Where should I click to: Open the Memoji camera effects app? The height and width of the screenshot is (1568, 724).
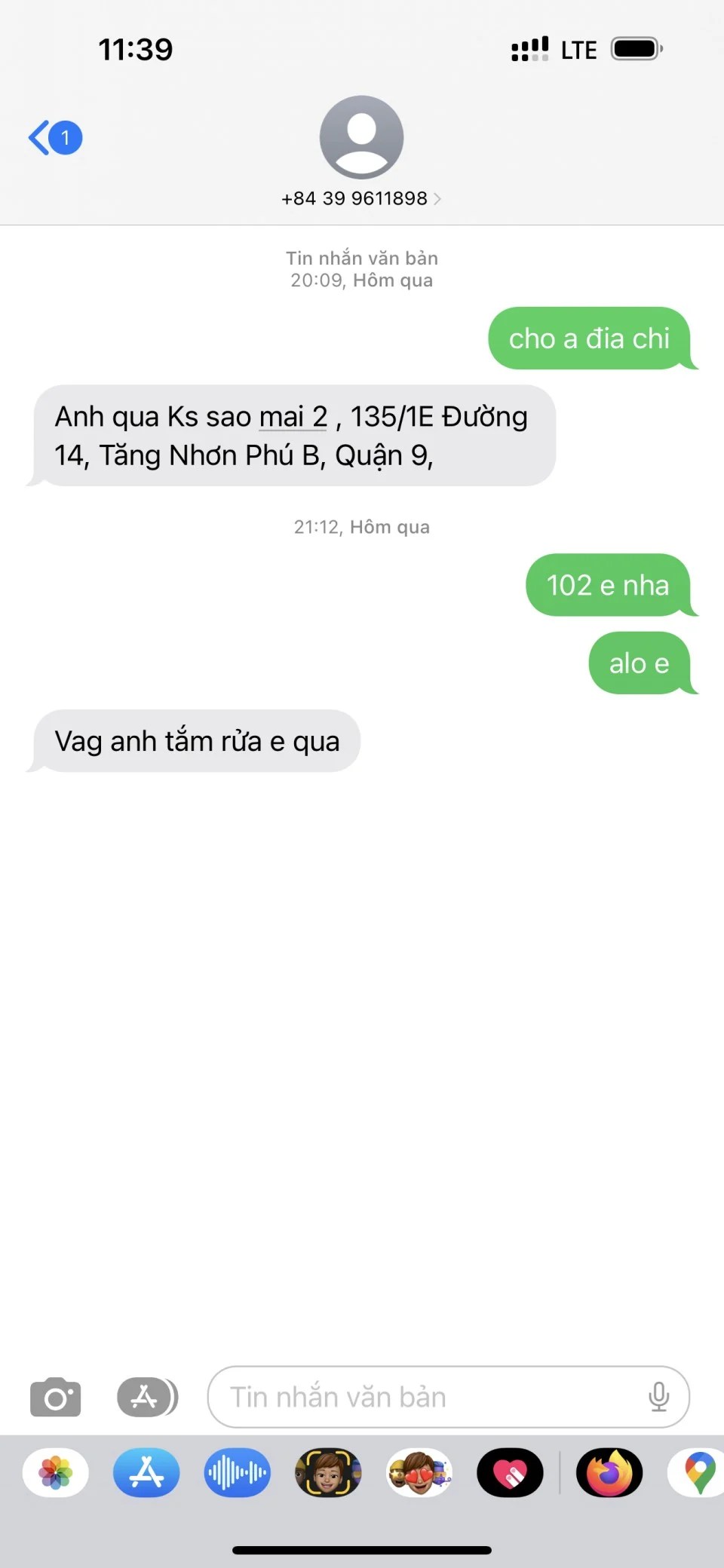[328, 1473]
